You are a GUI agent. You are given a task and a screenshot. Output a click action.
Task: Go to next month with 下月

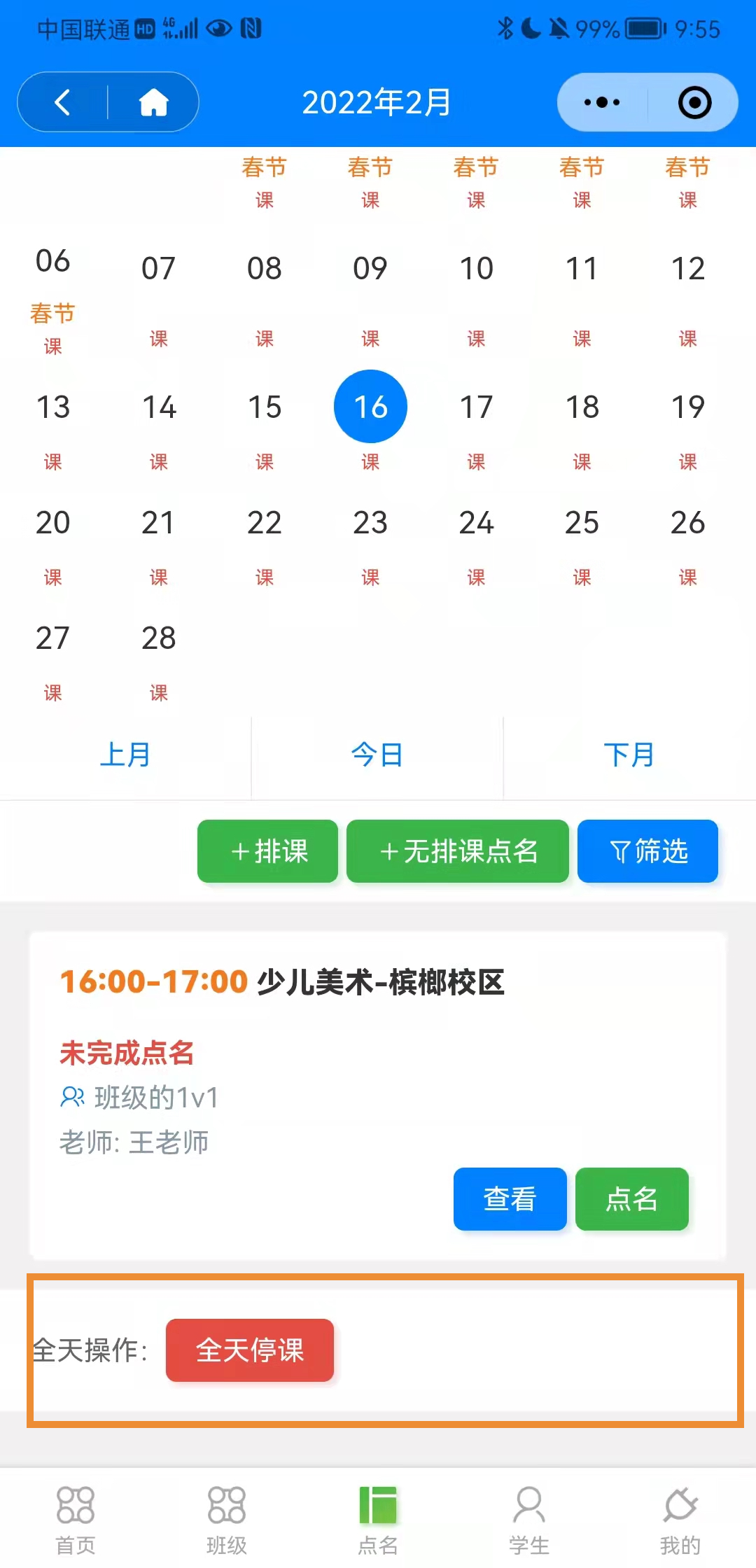629,755
